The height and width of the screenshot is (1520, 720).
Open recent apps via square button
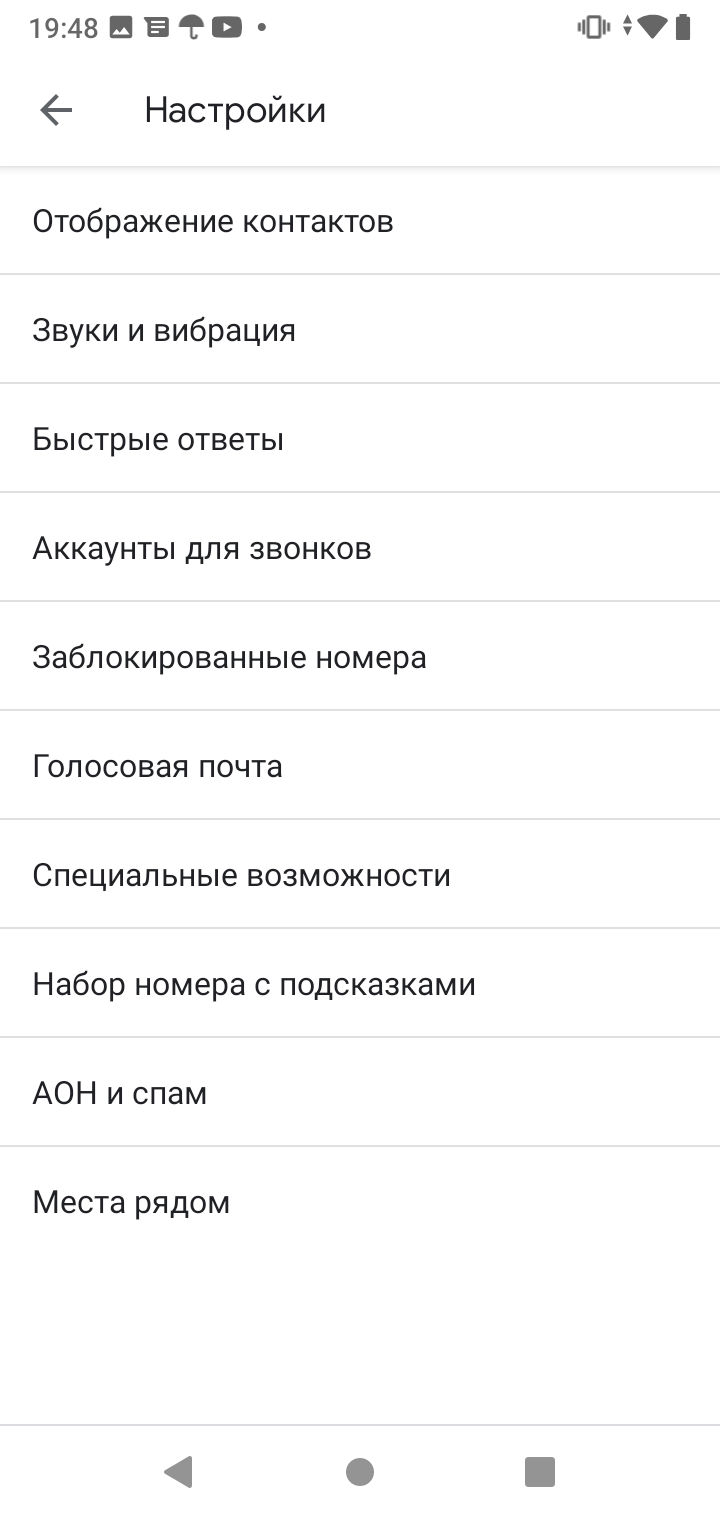540,1471
